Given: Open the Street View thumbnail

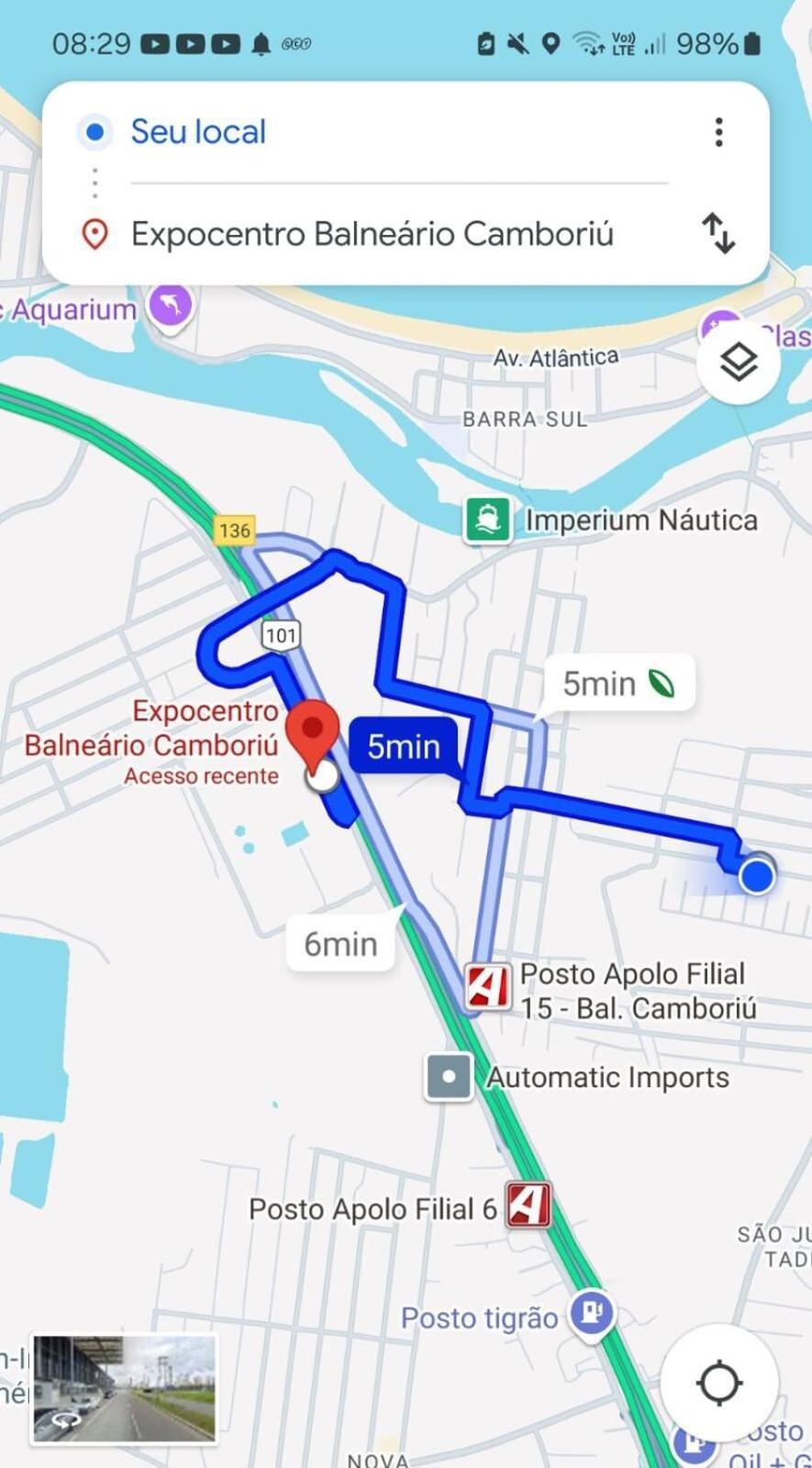Looking at the screenshot, I should pos(124,1389).
